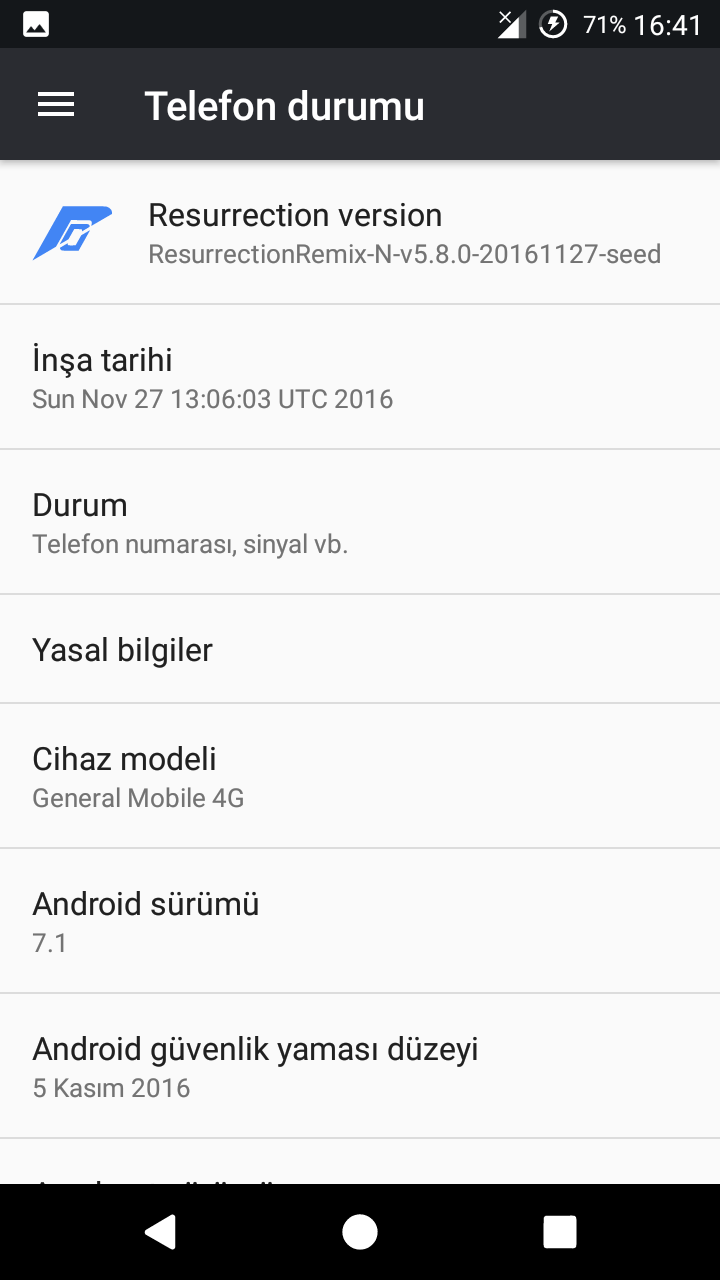Open Yasal bilgiler

[x=360, y=650]
